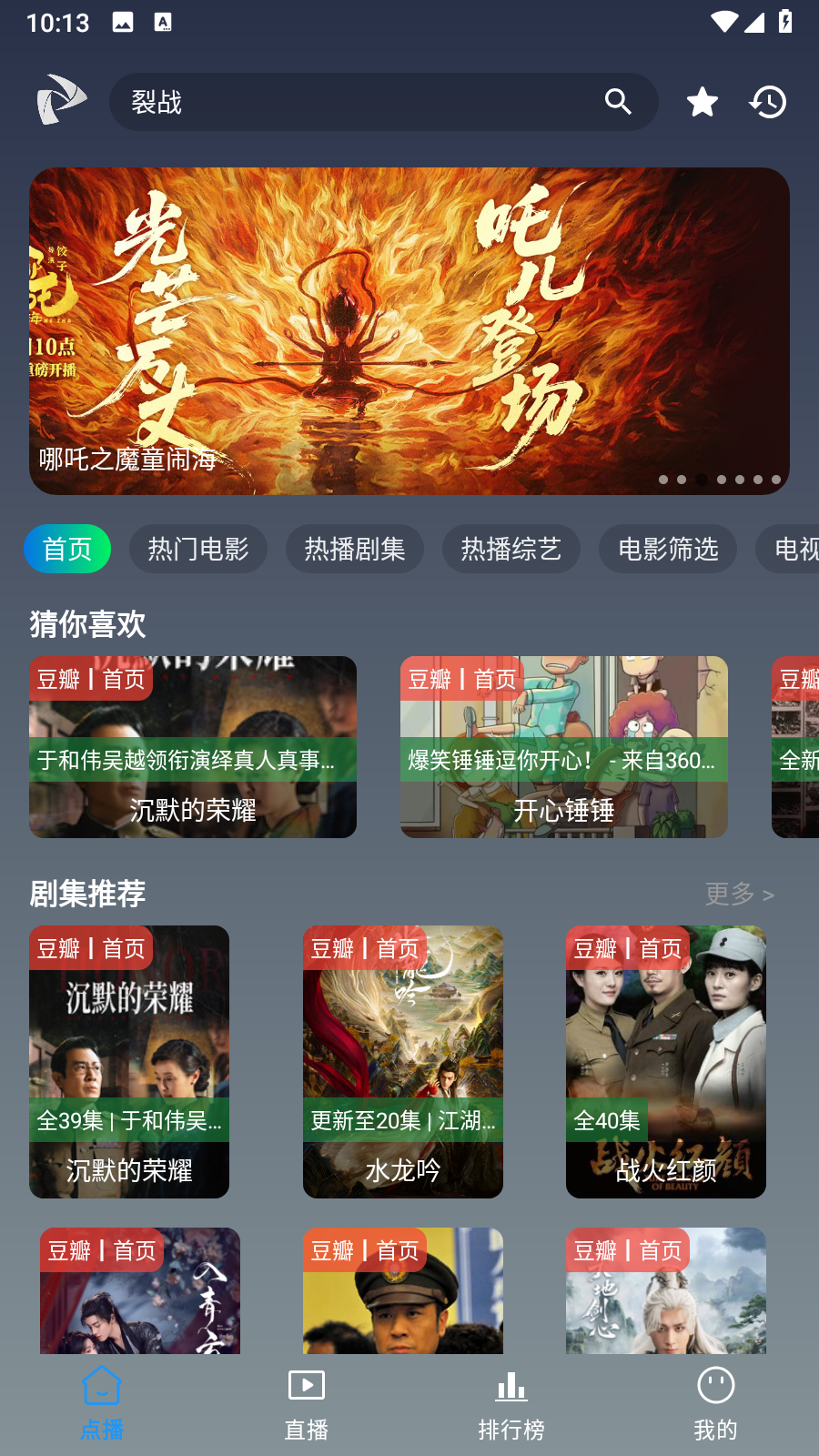Tap 更多 next to 剧集推荐
The height and width of the screenshot is (1456, 819).
click(739, 894)
